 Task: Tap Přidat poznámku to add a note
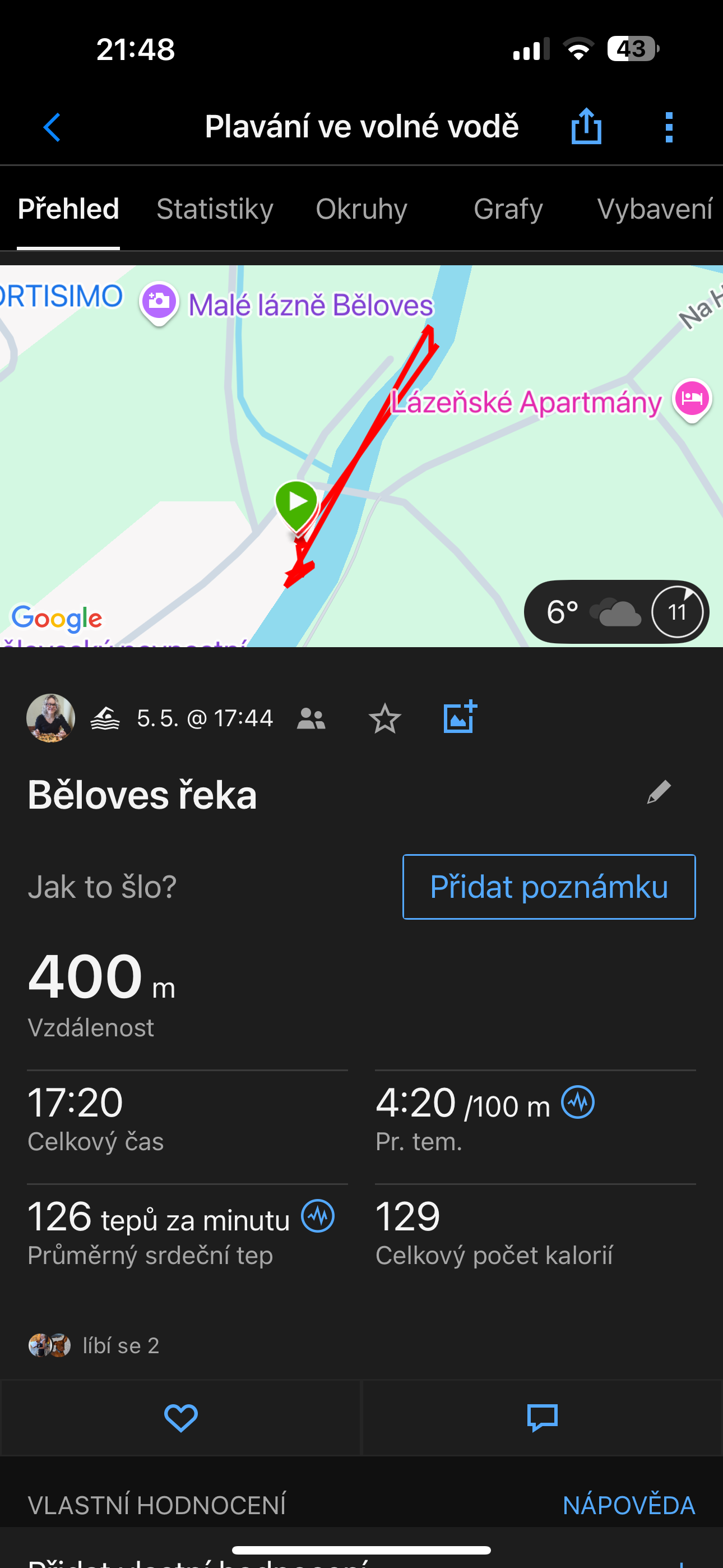pyautogui.click(x=548, y=887)
